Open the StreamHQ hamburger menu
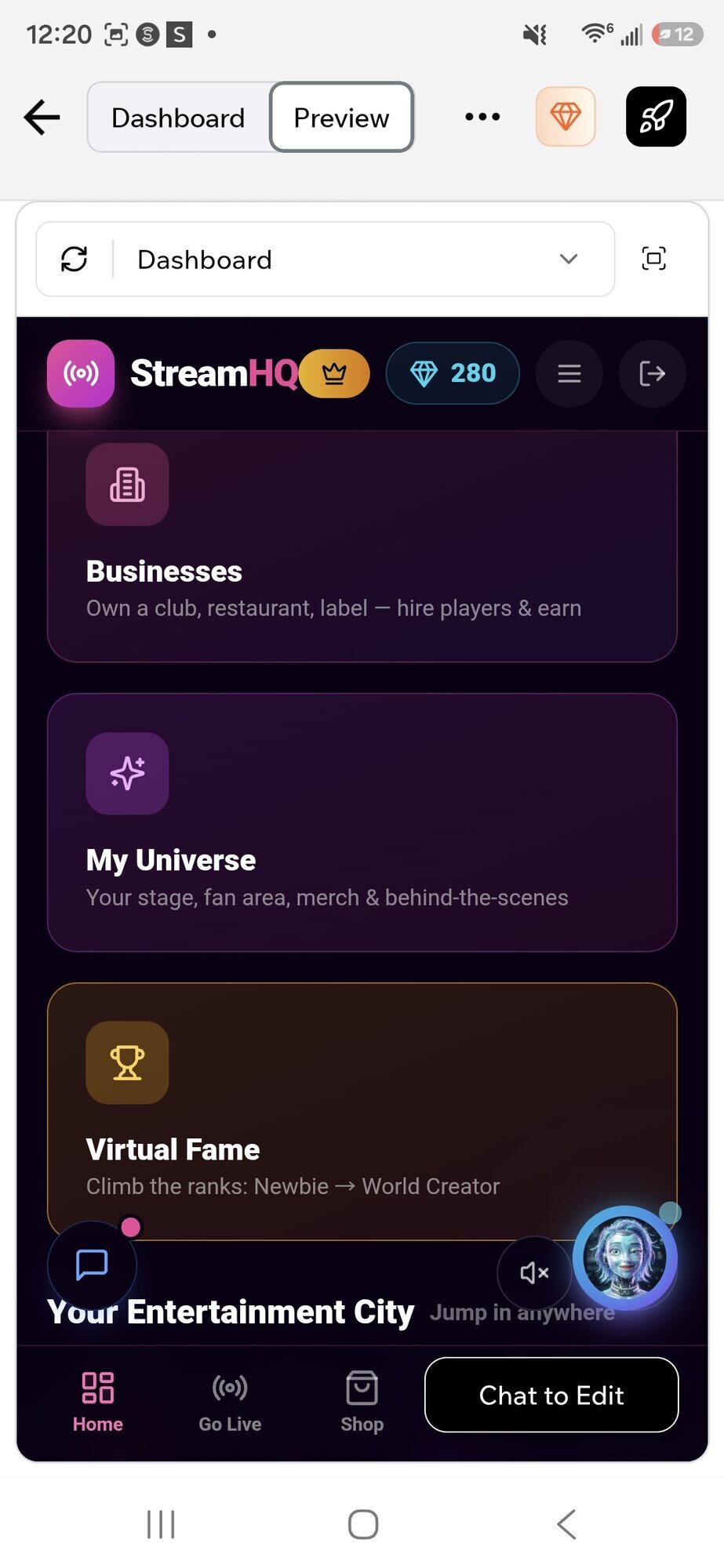The image size is (724, 1568). [x=569, y=373]
